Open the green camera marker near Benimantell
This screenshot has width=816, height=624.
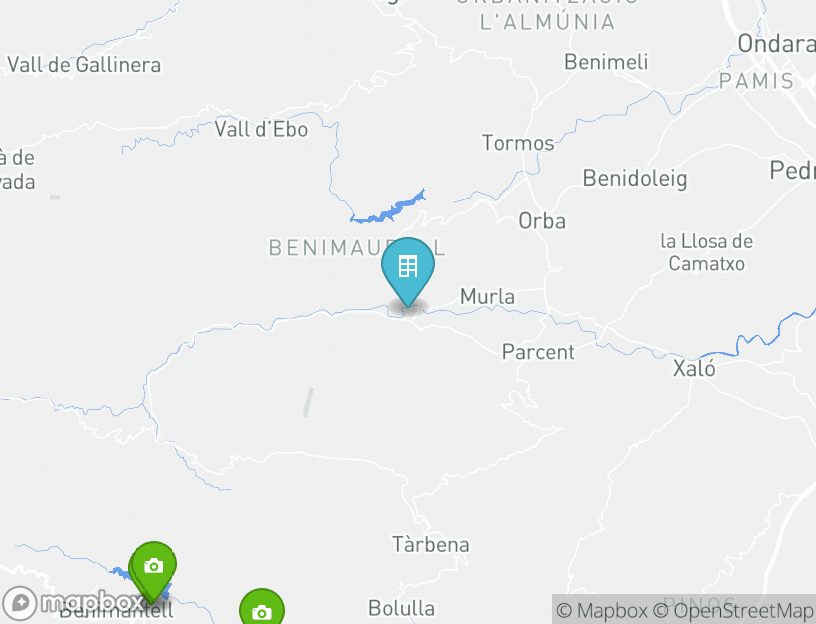pyautogui.click(x=153, y=566)
